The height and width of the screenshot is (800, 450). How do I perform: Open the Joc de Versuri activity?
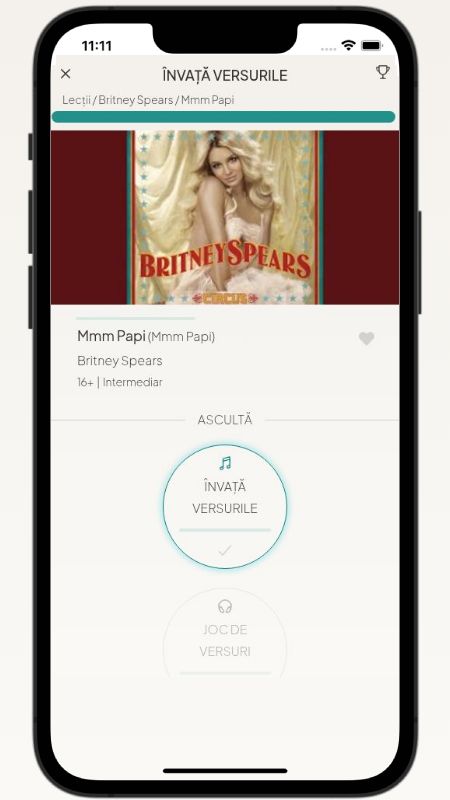(x=225, y=633)
